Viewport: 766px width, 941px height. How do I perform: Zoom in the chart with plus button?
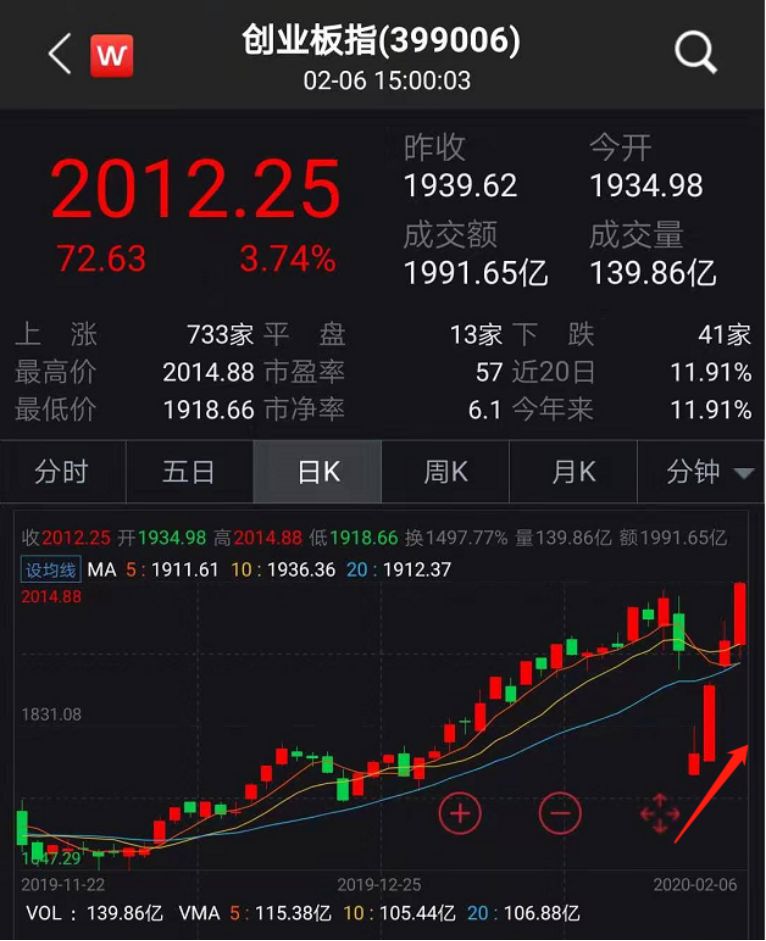(x=459, y=814)
